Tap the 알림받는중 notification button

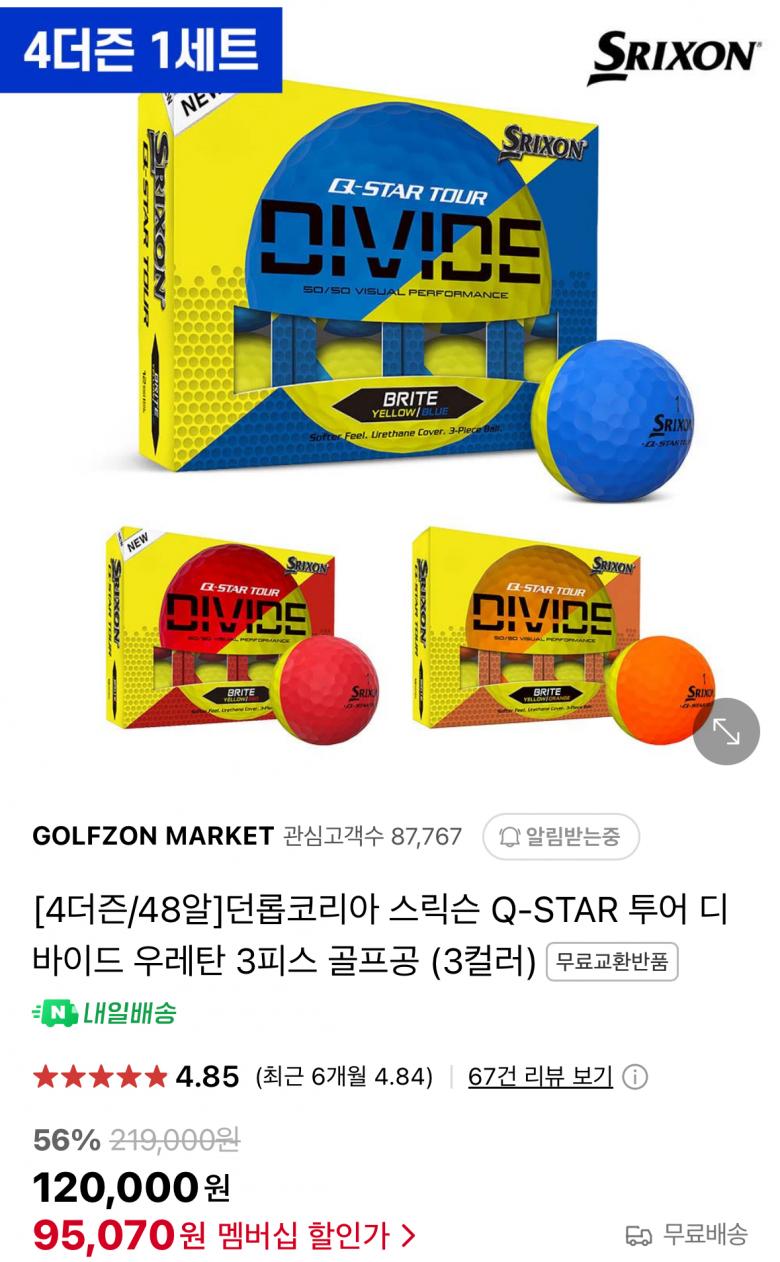click(561, 837)
